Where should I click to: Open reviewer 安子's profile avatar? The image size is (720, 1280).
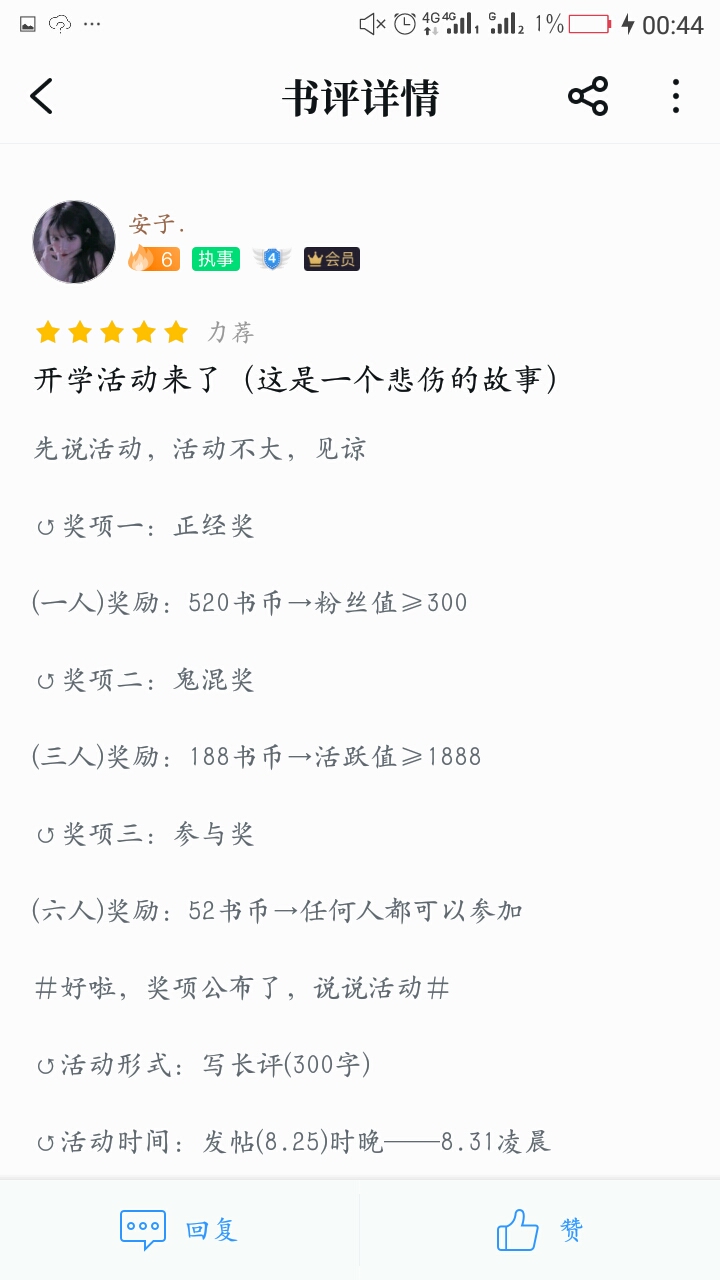tap(74, 242)
